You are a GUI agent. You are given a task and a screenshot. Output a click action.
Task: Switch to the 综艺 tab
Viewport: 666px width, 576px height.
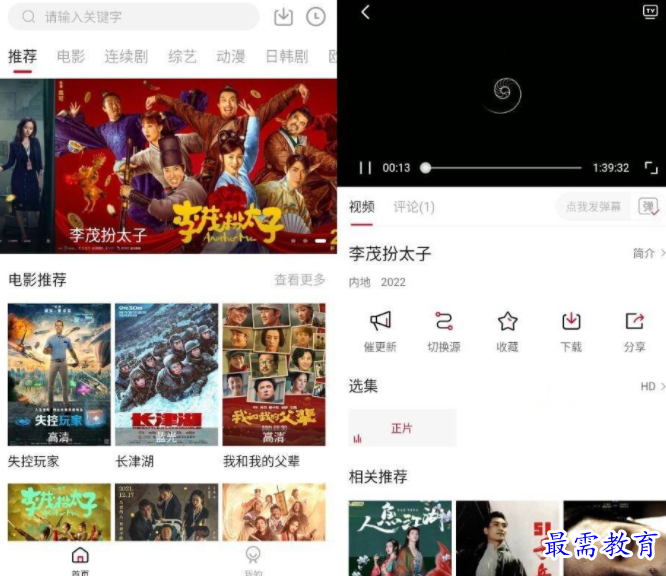click(x=182, y=57)
